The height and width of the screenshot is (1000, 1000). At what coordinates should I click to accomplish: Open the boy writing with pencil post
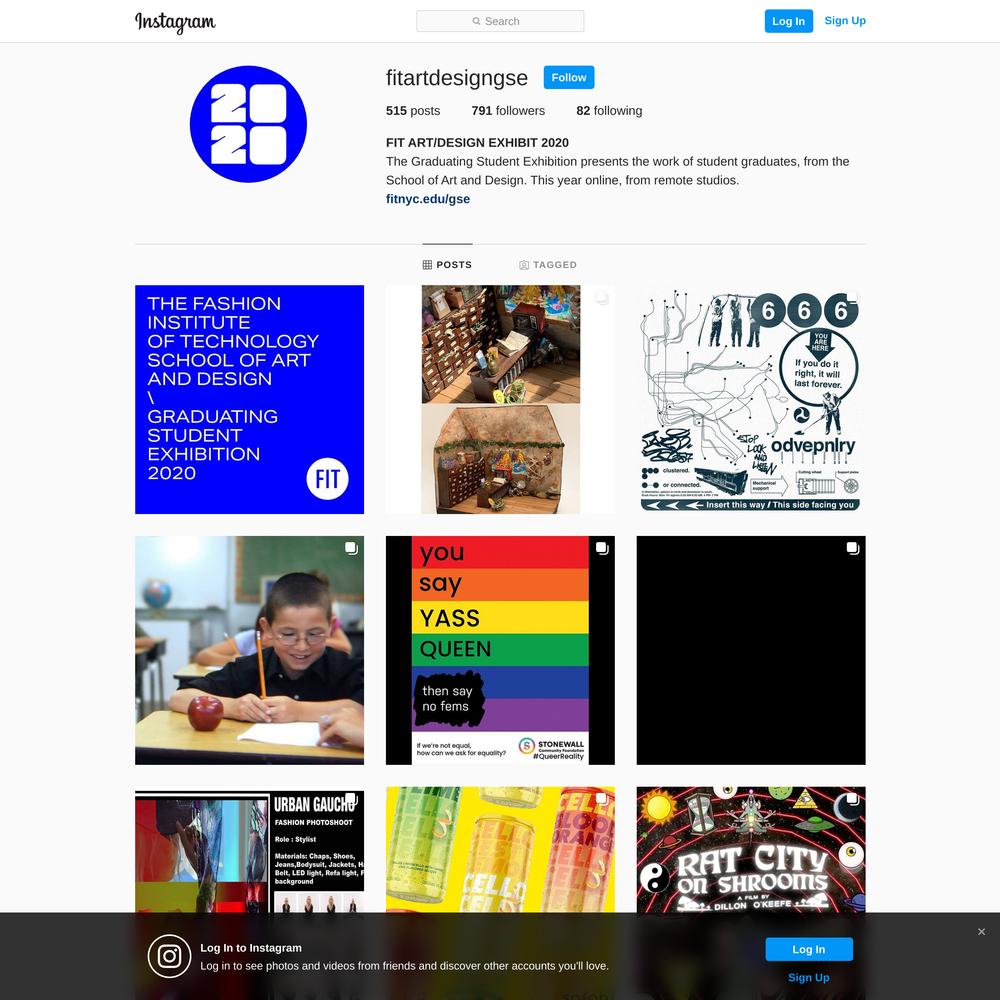(x=249, y=650)
